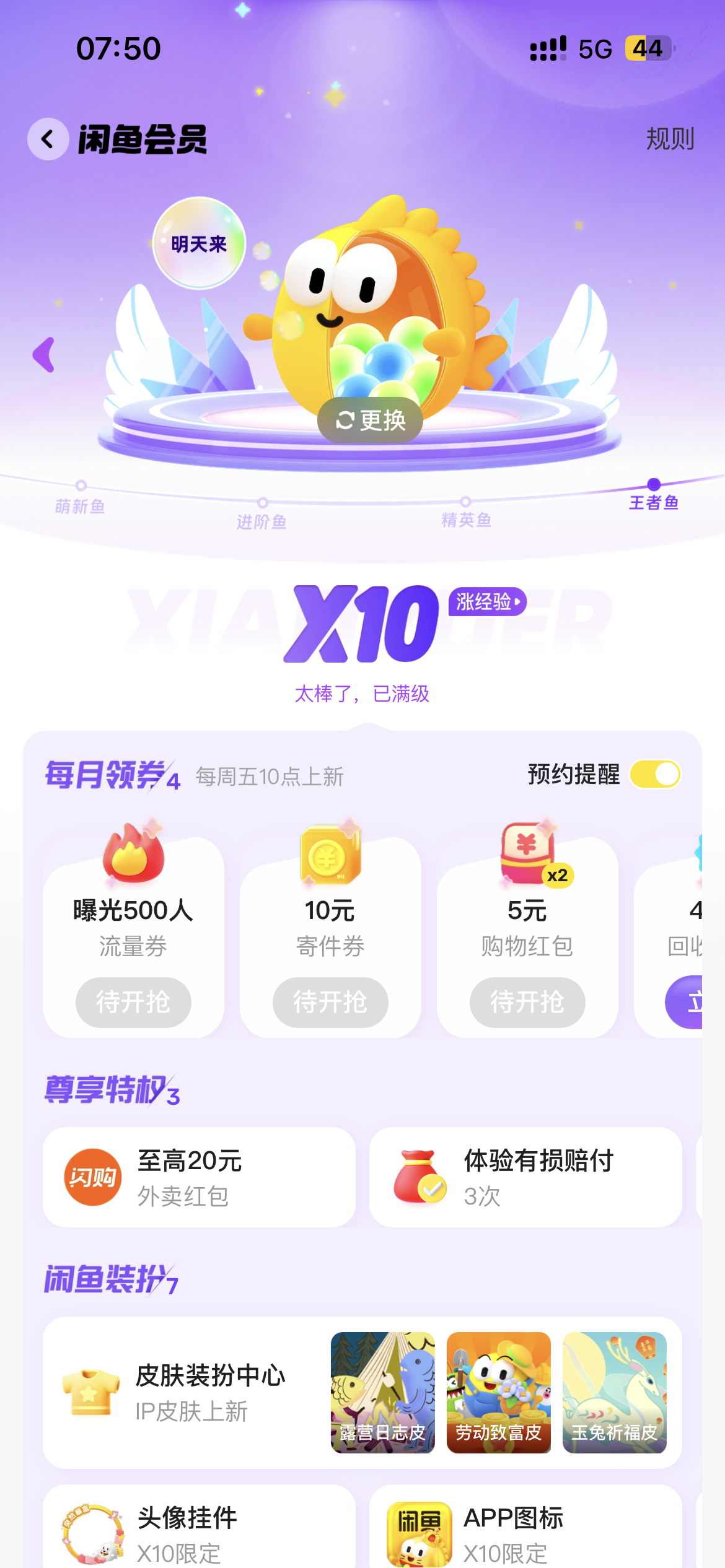This screenshot has width=725, height=1568.
Task: View the 劳动致富皮 skin thumbnail
Action: (x=499, y=1393)
